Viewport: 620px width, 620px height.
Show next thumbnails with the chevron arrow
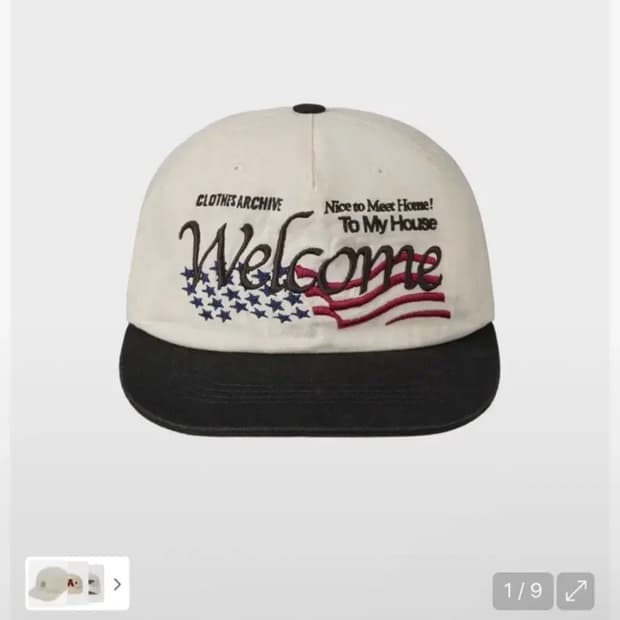pyautogui.click(x=117, y=584)
